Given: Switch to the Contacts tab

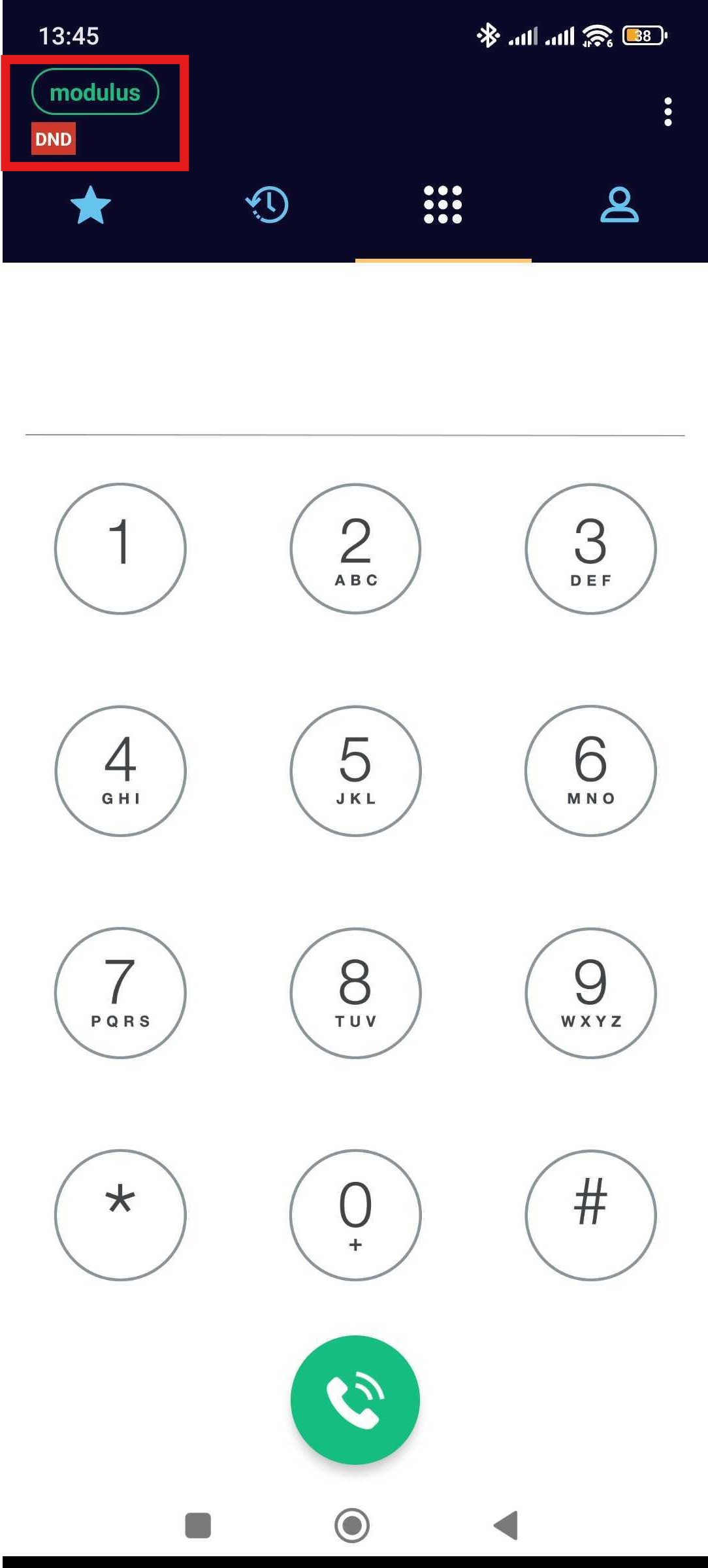Looking at the screenshot, I should pos(619,205).
